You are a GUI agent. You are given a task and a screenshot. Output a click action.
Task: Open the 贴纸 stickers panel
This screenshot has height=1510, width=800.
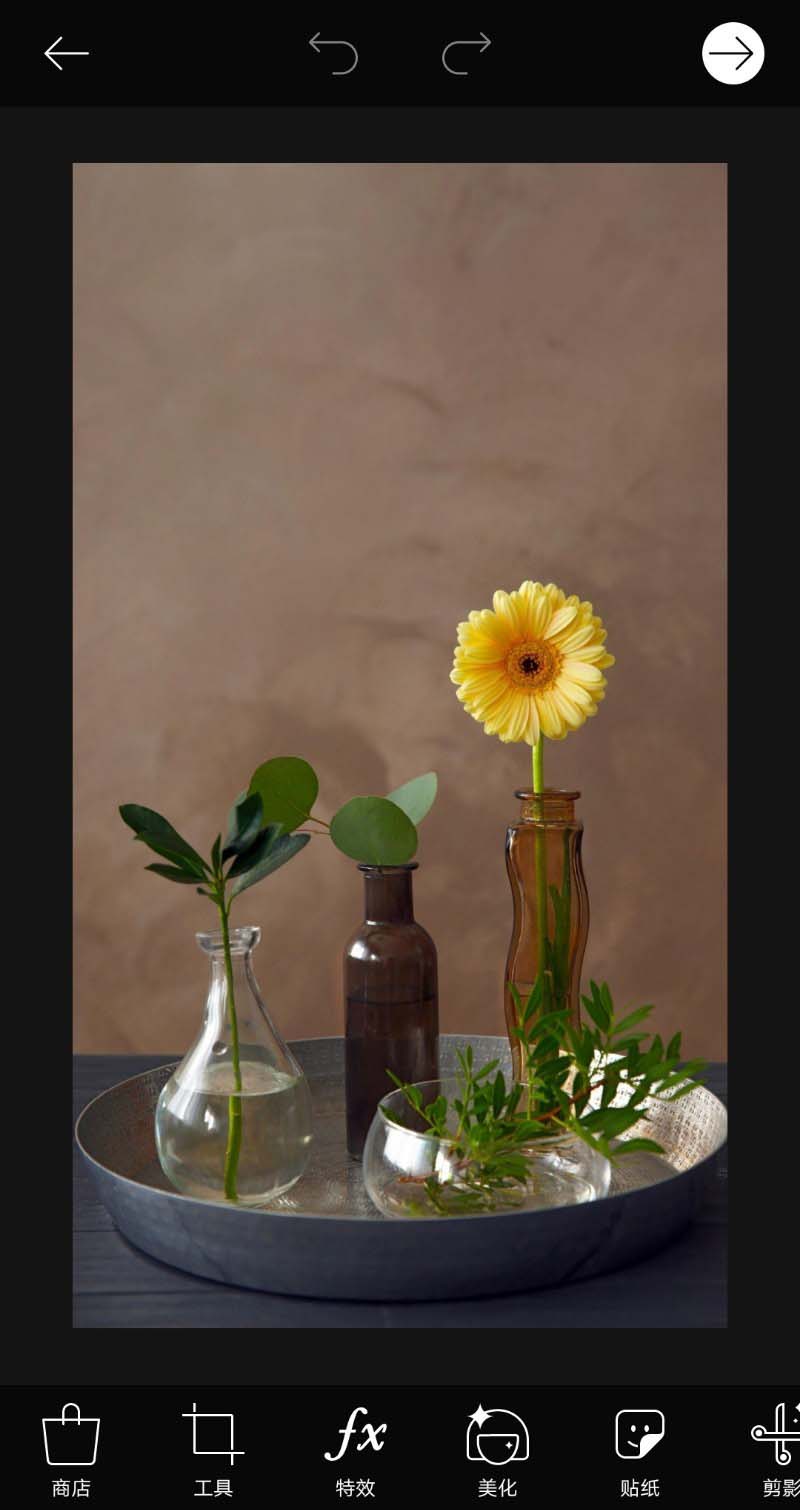coord(639,1449)
